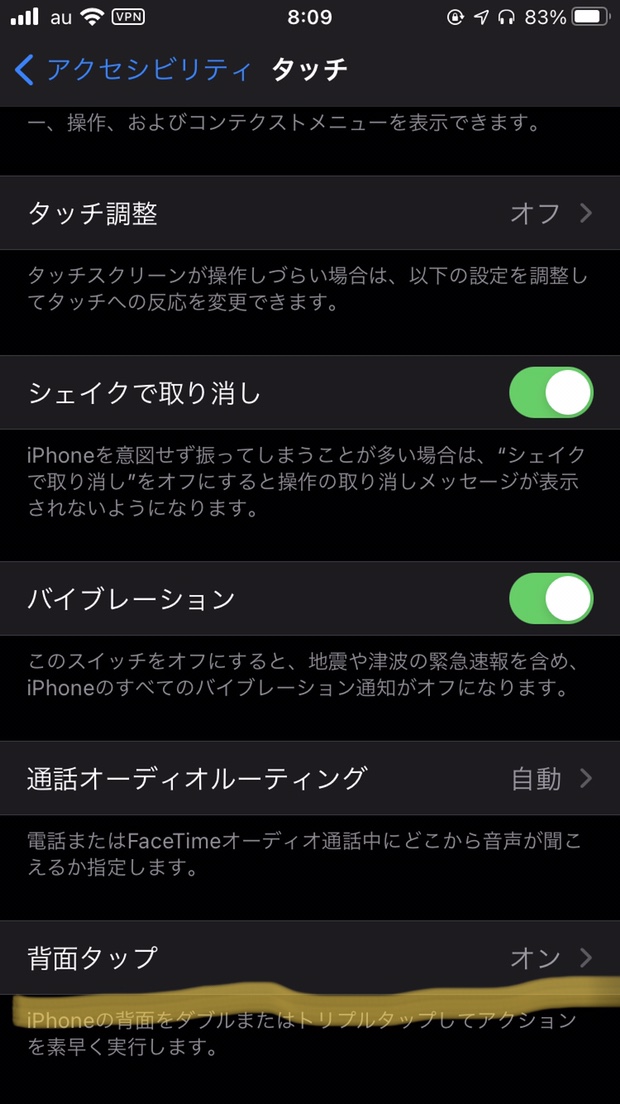
Task: Open 通話オーディオルーティング options
Action: pyautogui.click(x=310, y=778)
